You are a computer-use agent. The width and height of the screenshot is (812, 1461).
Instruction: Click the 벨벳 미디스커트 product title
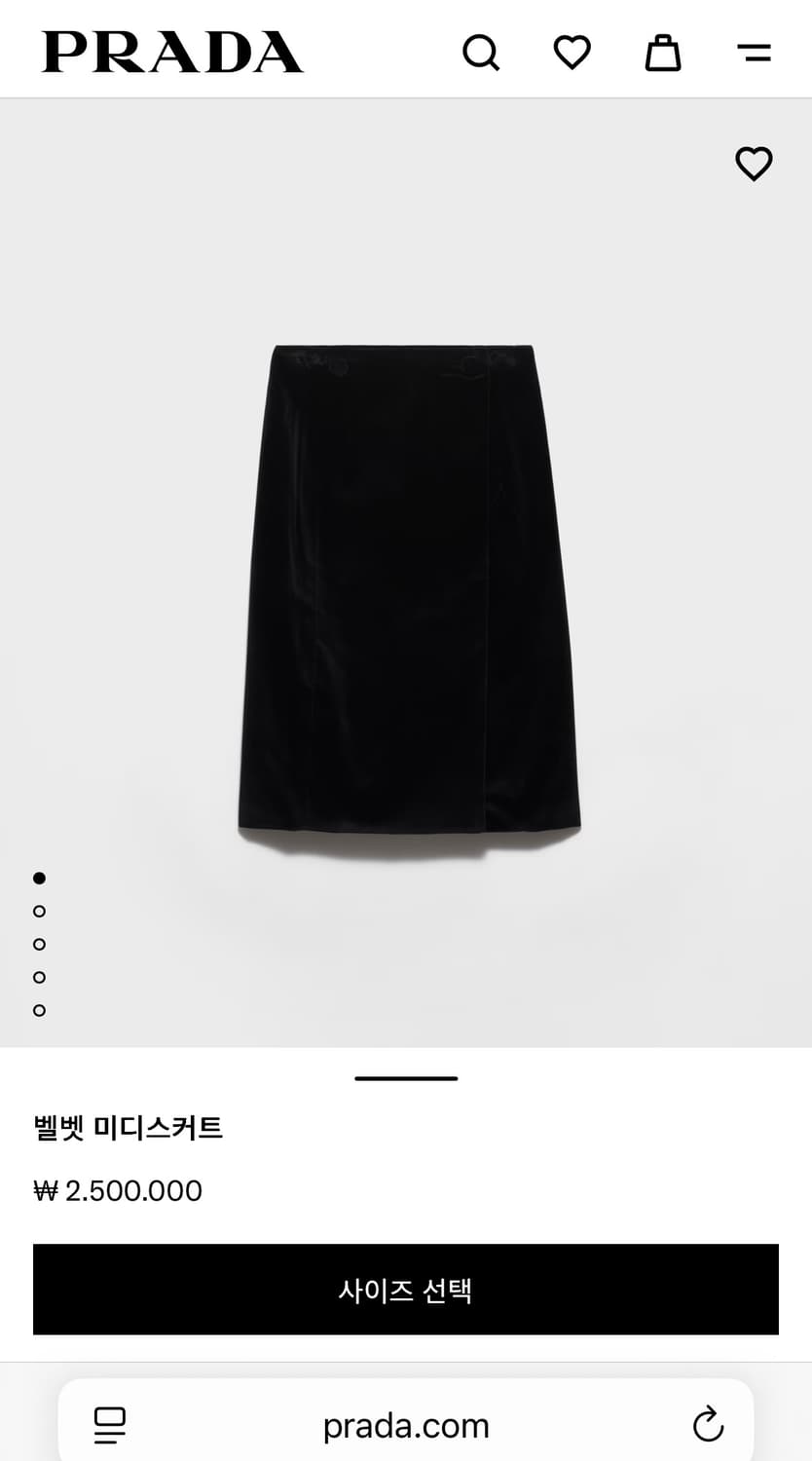pos(127,1129)
